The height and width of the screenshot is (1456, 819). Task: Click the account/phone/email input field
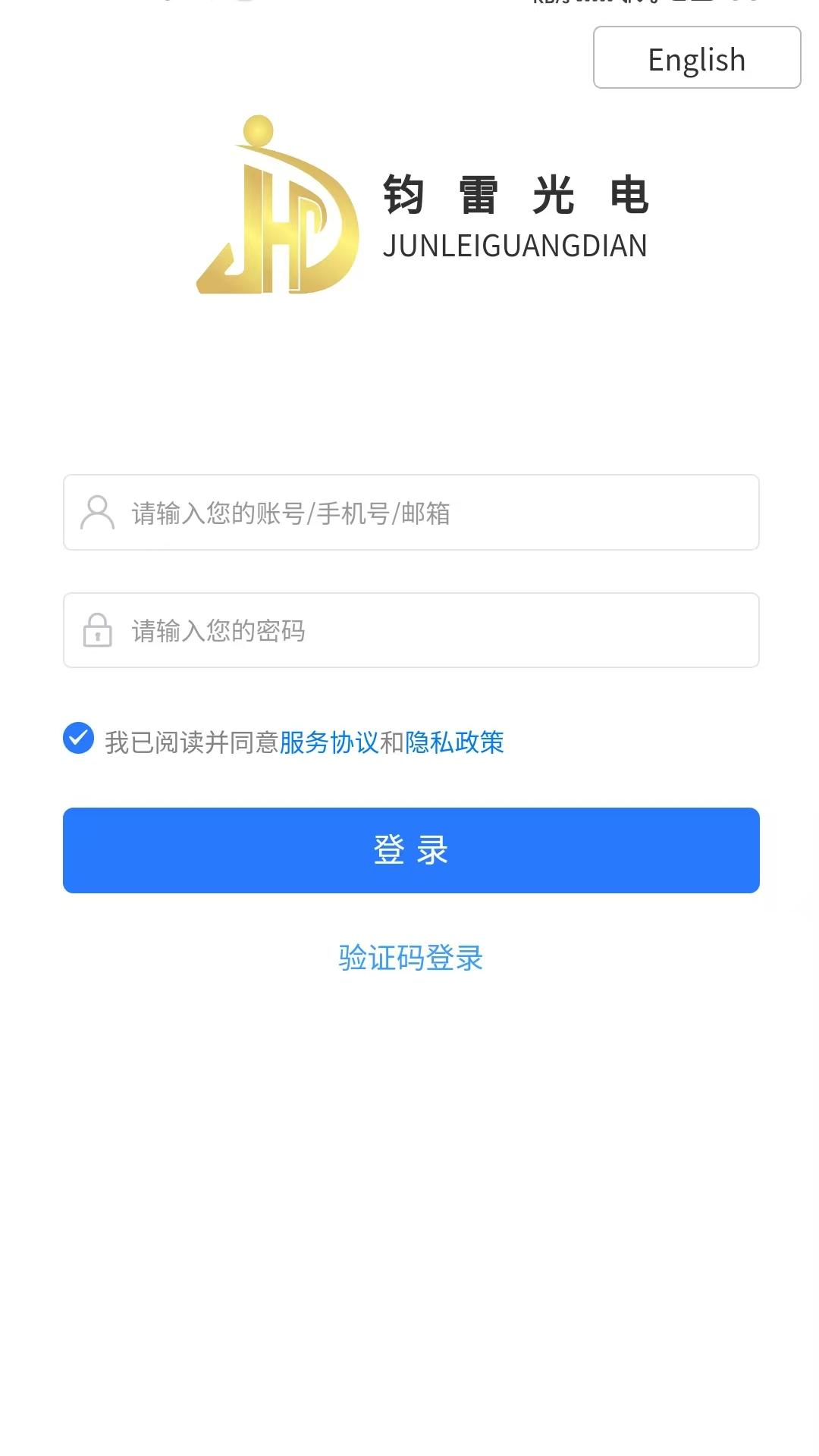[409, 513]
